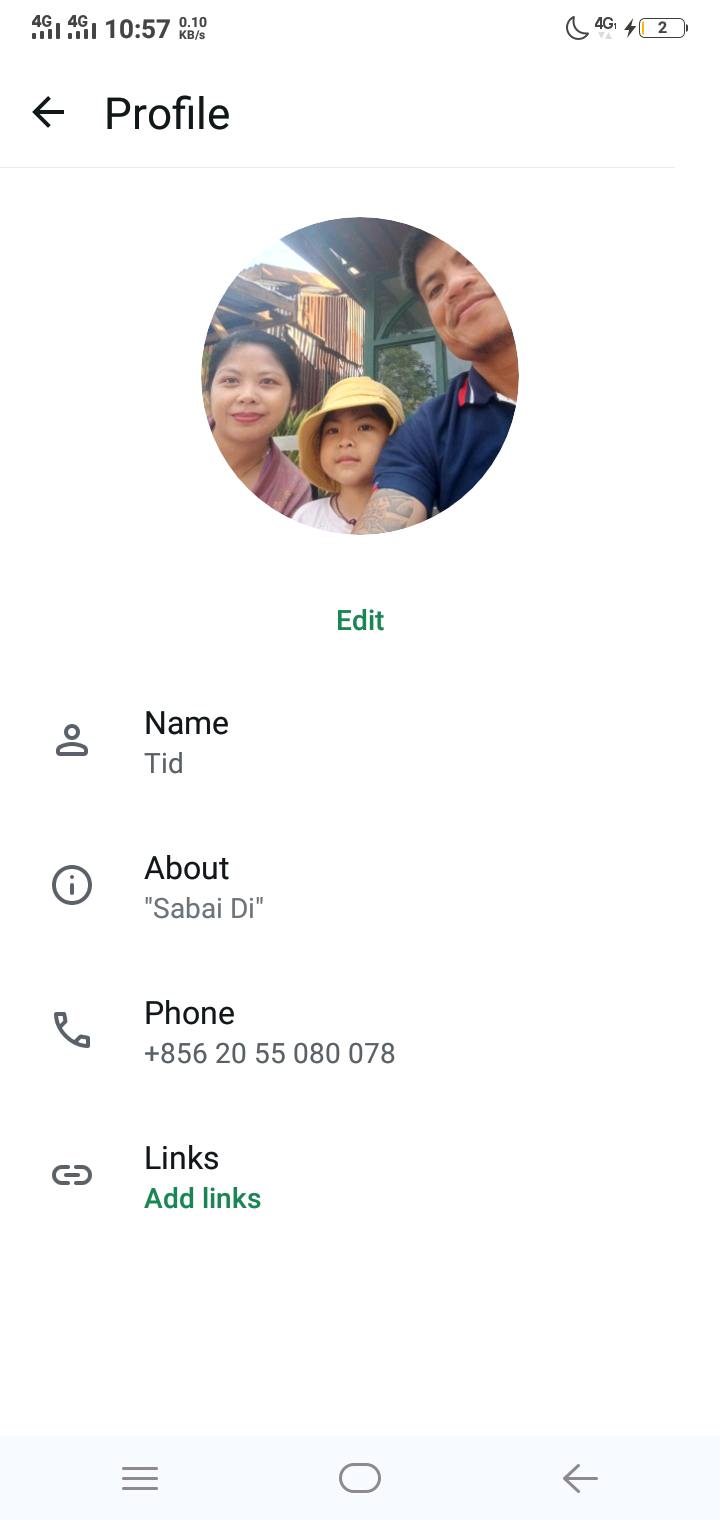Go back from the Profile screen

[x=48, y=113]
